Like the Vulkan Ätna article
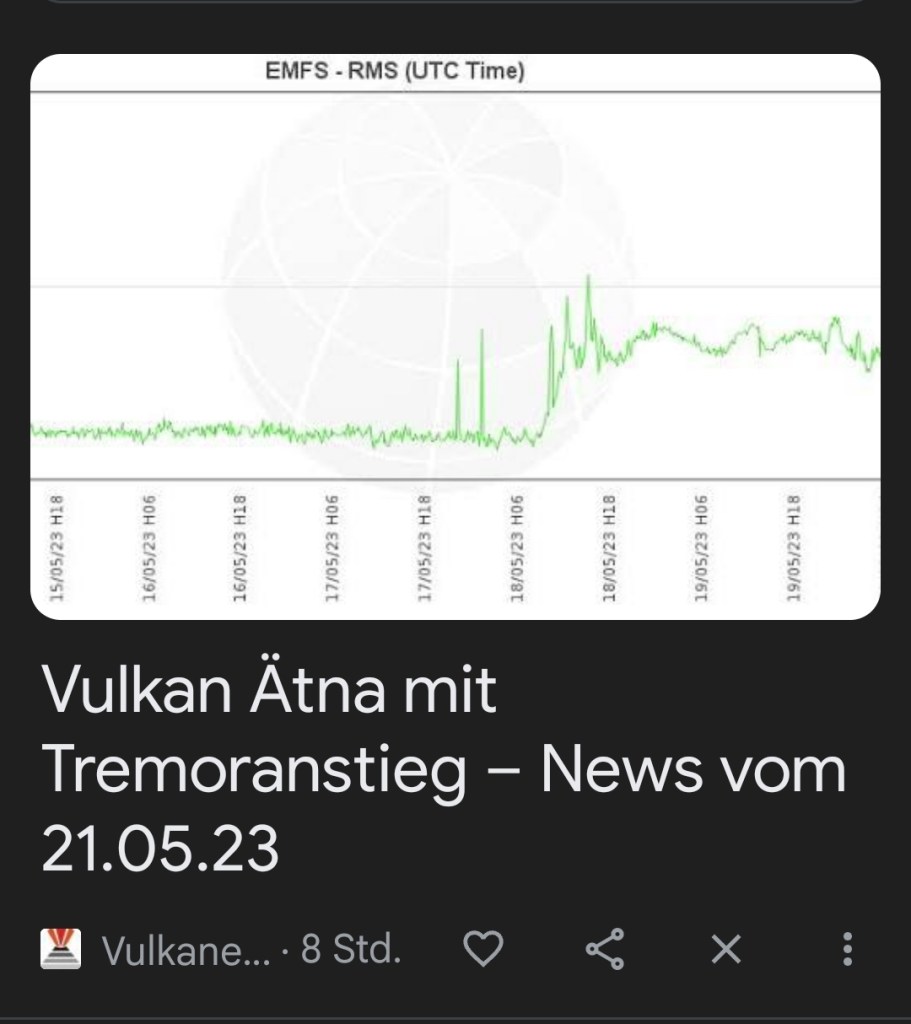This screenshot has height=1024, width=911. point(485,949)
